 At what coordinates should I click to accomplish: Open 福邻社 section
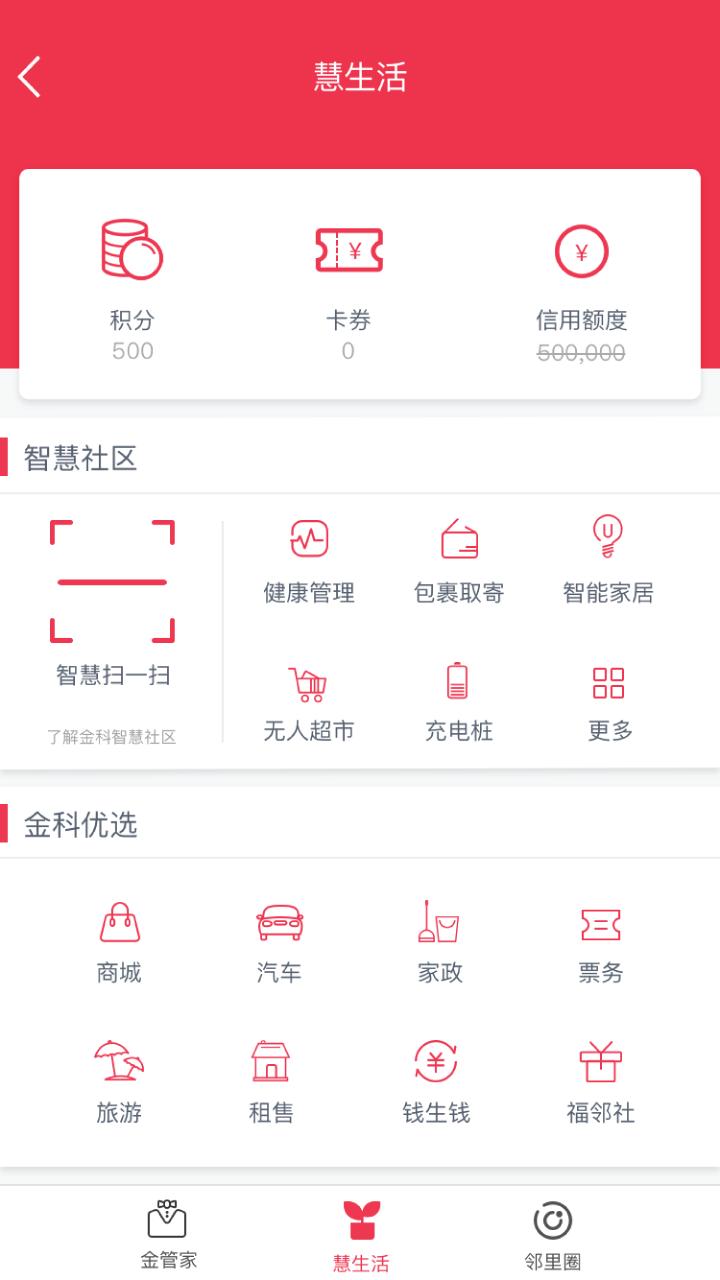point(601,1082)
